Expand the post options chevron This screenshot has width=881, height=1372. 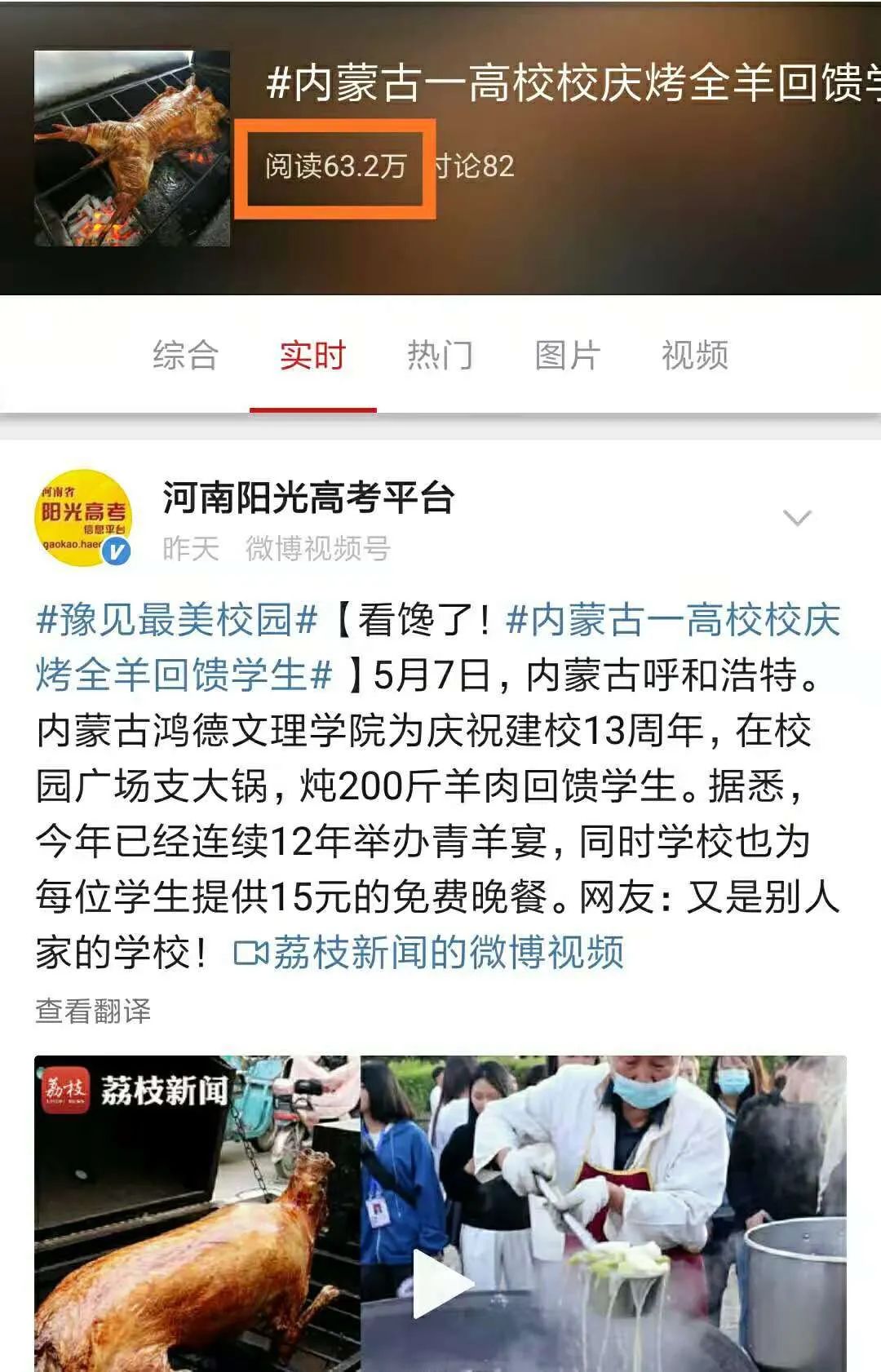(x=796, y=518)
